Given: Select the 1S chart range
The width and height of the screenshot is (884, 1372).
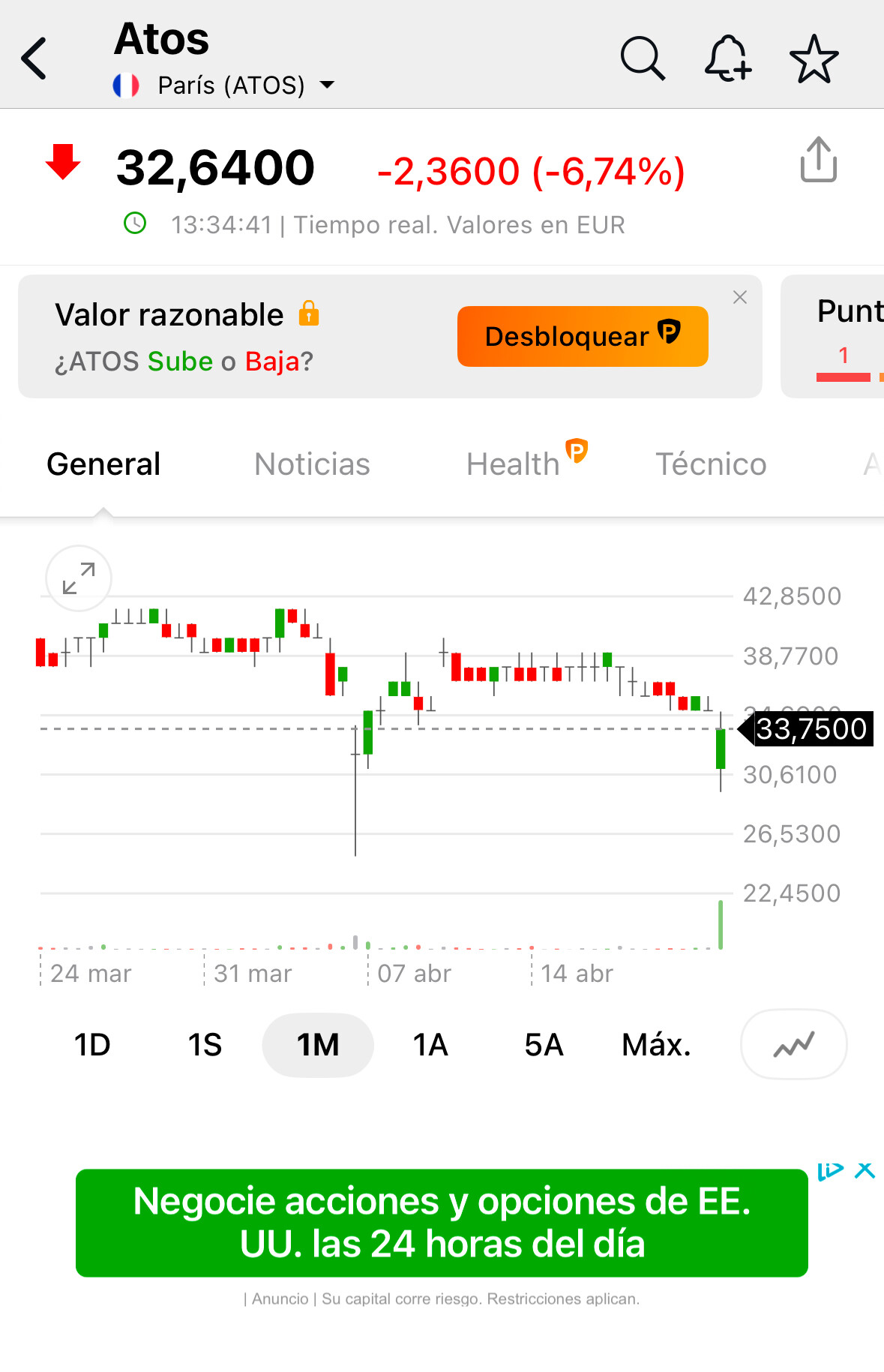Looking at the screenshot, I should click(205, 1045).
